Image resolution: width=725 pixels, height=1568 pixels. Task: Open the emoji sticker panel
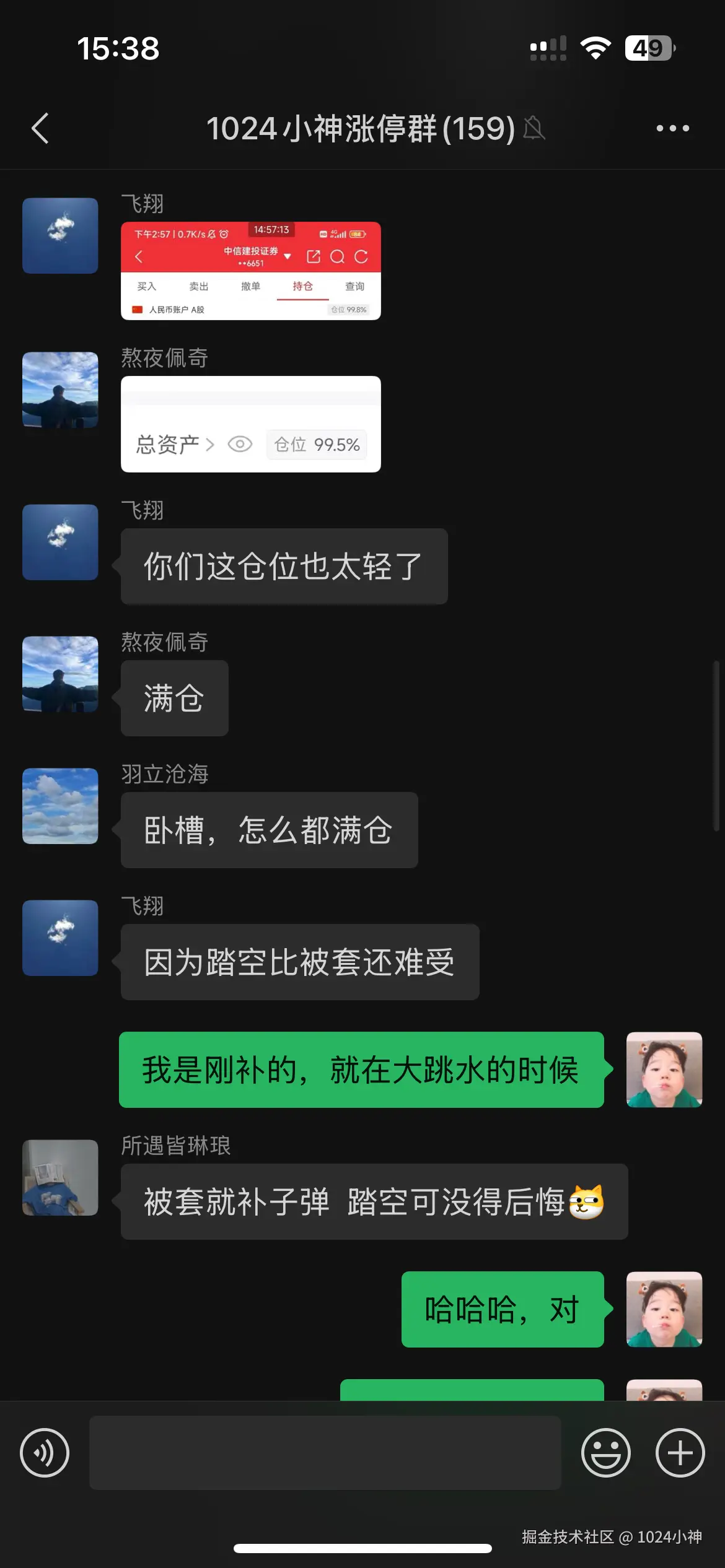coord(605,1453)
